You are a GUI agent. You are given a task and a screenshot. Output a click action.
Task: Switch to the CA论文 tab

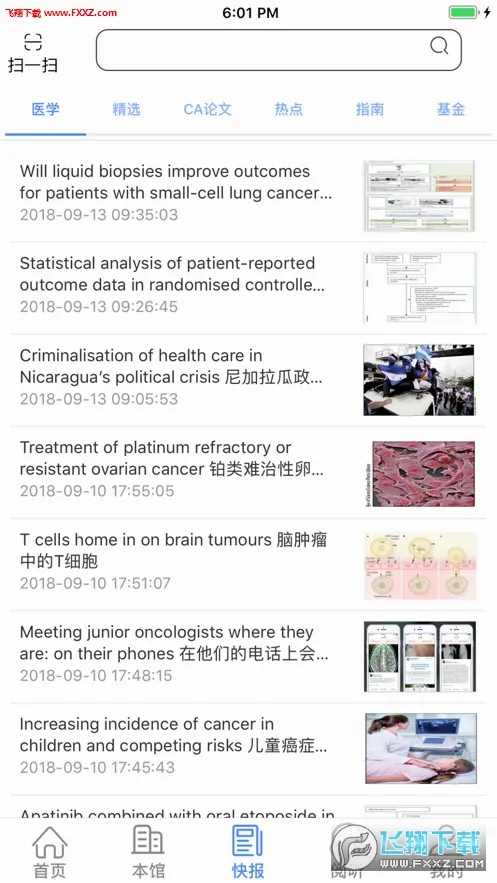tap(208, 109)
